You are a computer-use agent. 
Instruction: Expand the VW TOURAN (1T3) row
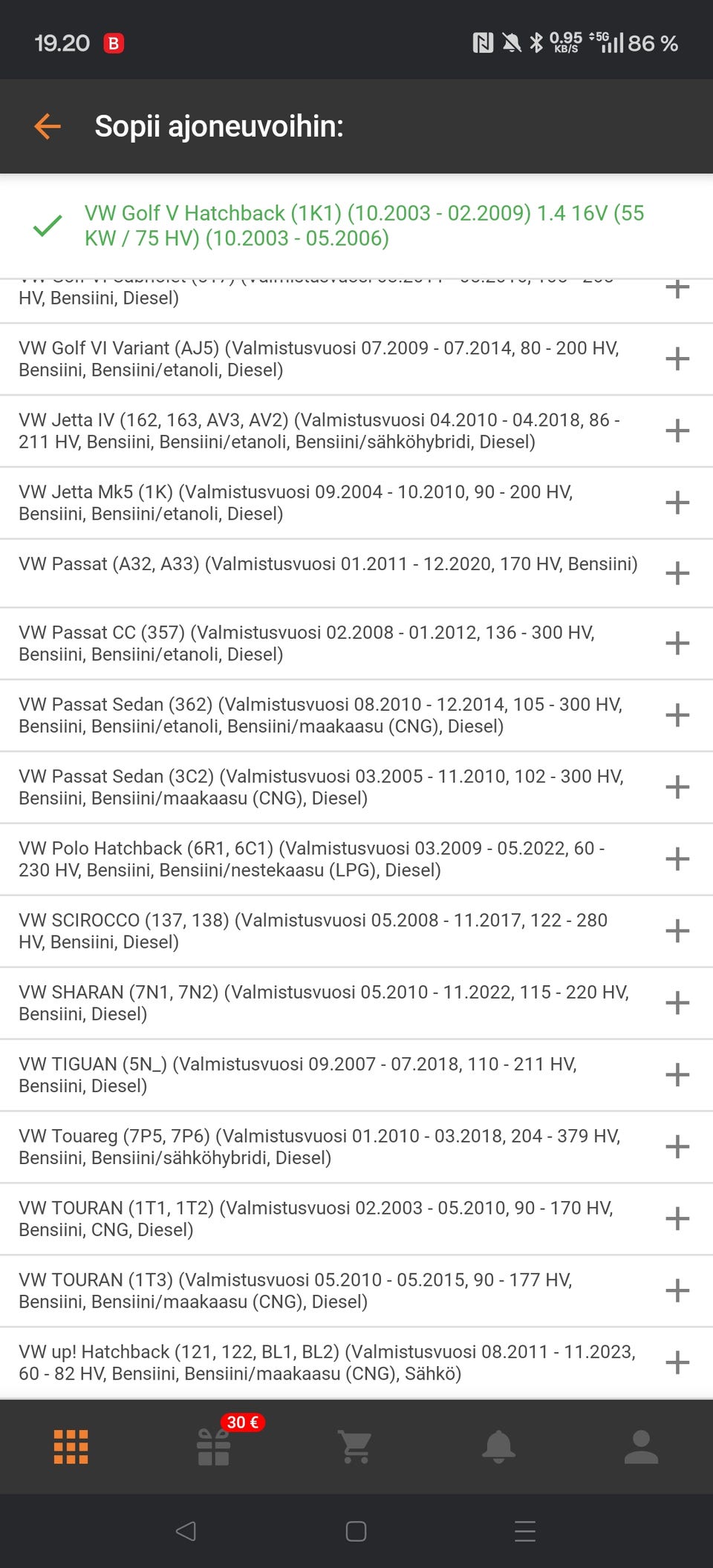coord(677,1291)
